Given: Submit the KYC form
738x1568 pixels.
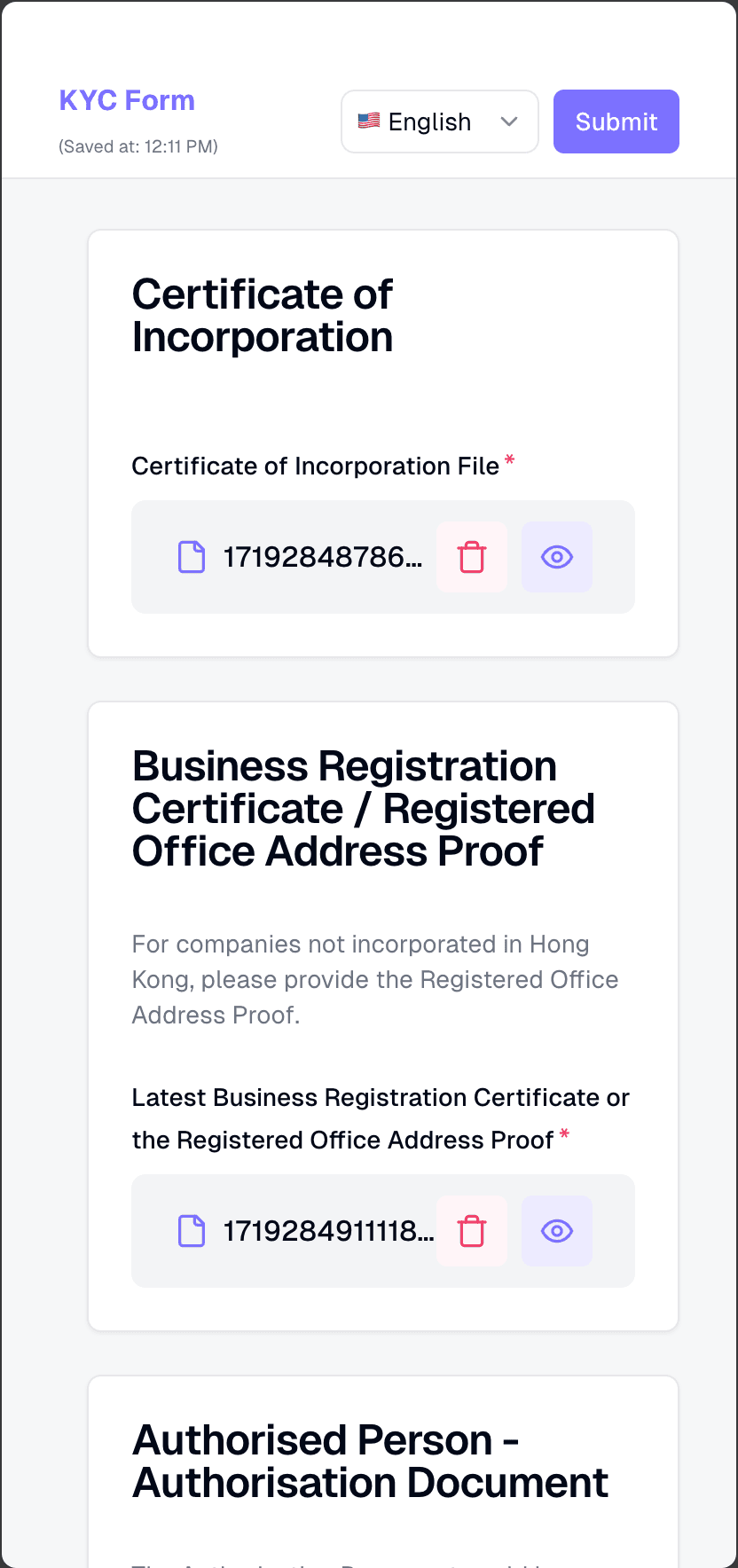Looking at the screenshot, I should click(616, 122).
